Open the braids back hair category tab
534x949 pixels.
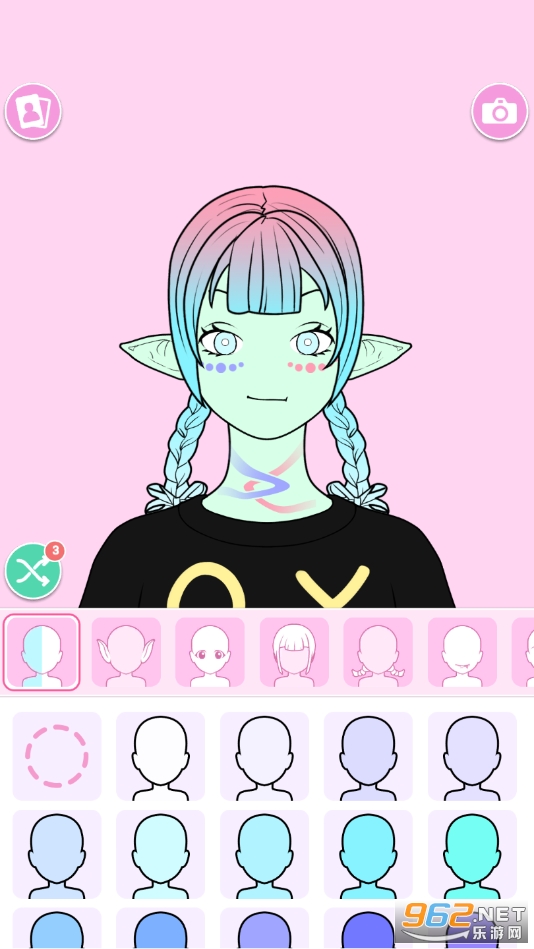tap(378, 652)
